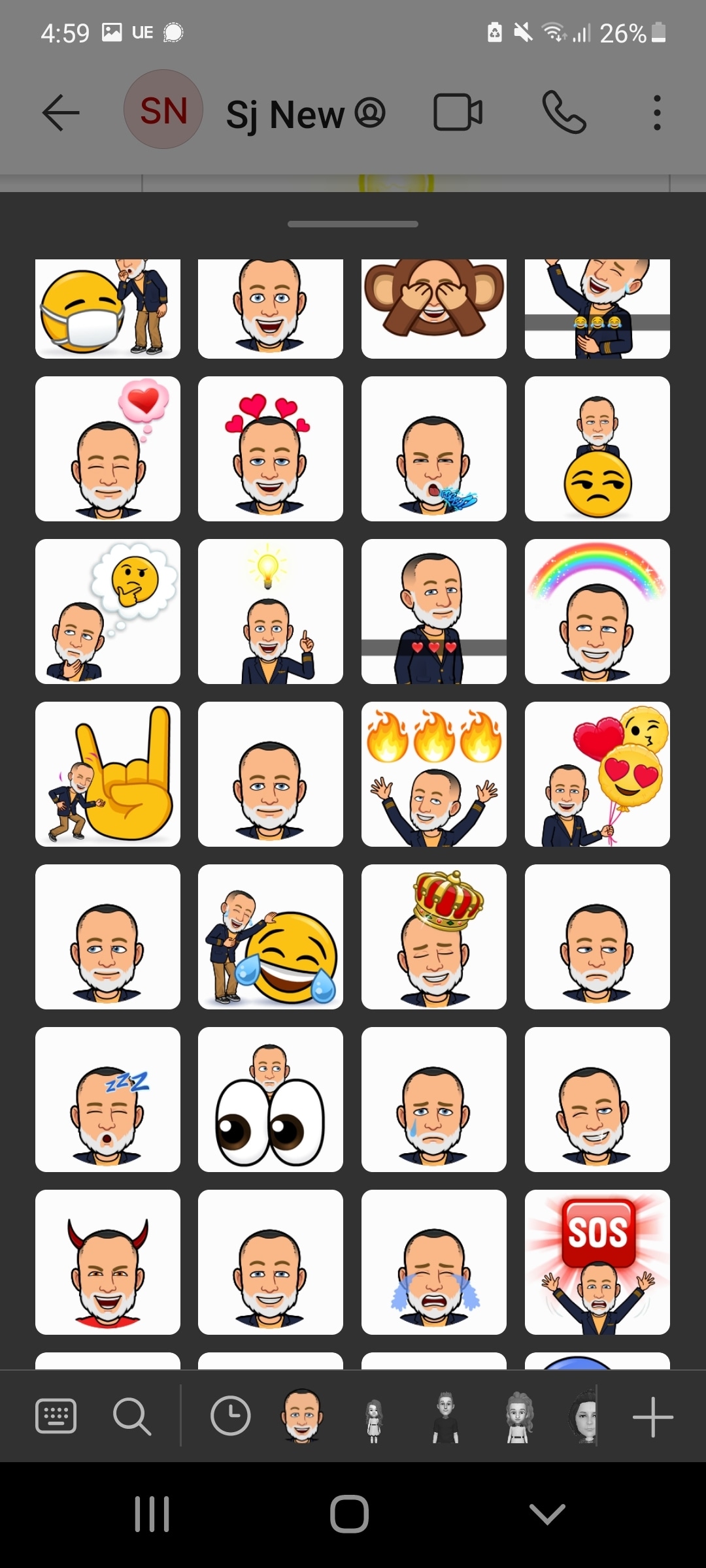Pick the sleeping zzz sticker
The width and height of the screenshot is (706, 1568).
(108, 1099)
